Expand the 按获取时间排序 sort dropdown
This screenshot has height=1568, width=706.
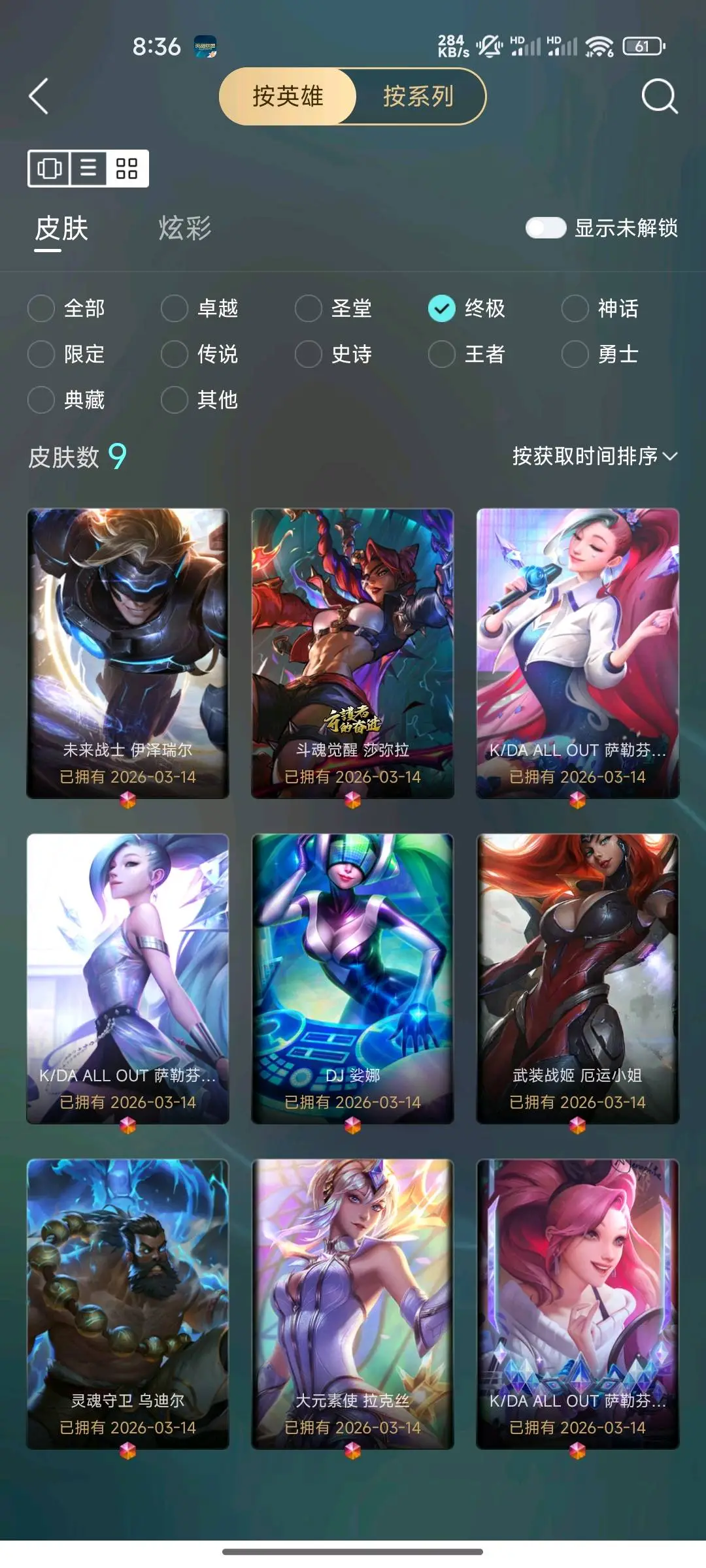click(x=594, y=456)
